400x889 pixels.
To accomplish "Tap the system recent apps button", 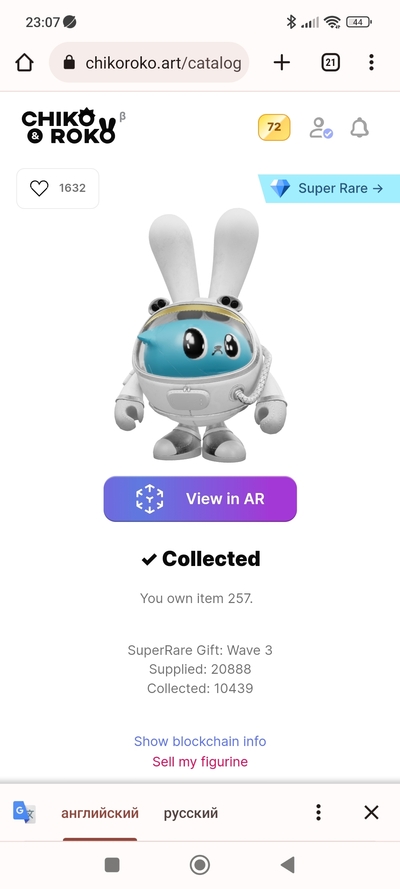I will (112, 865).
